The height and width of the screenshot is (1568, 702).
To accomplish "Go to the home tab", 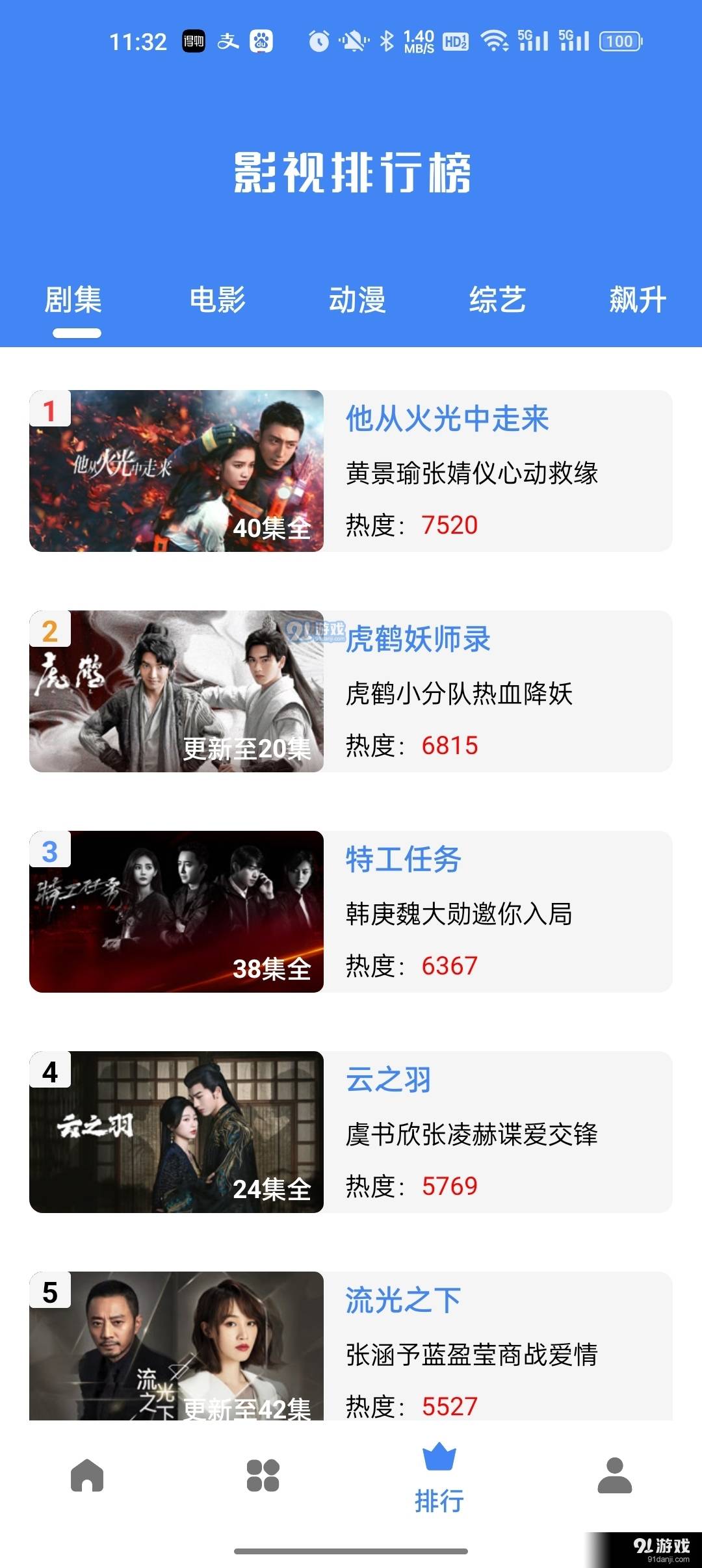I will tap(87, 1476).
